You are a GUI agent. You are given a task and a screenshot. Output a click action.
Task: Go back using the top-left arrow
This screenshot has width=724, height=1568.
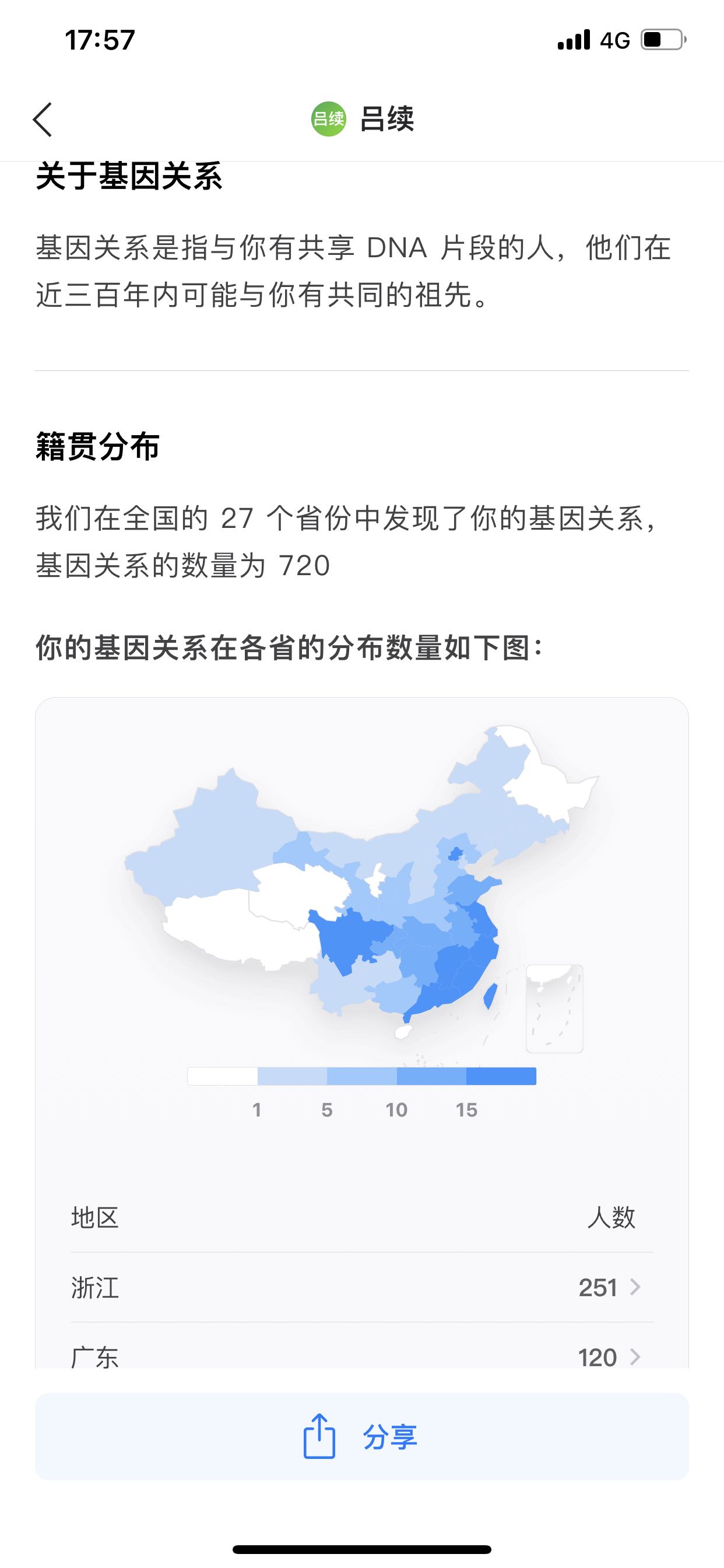point(43,120)
